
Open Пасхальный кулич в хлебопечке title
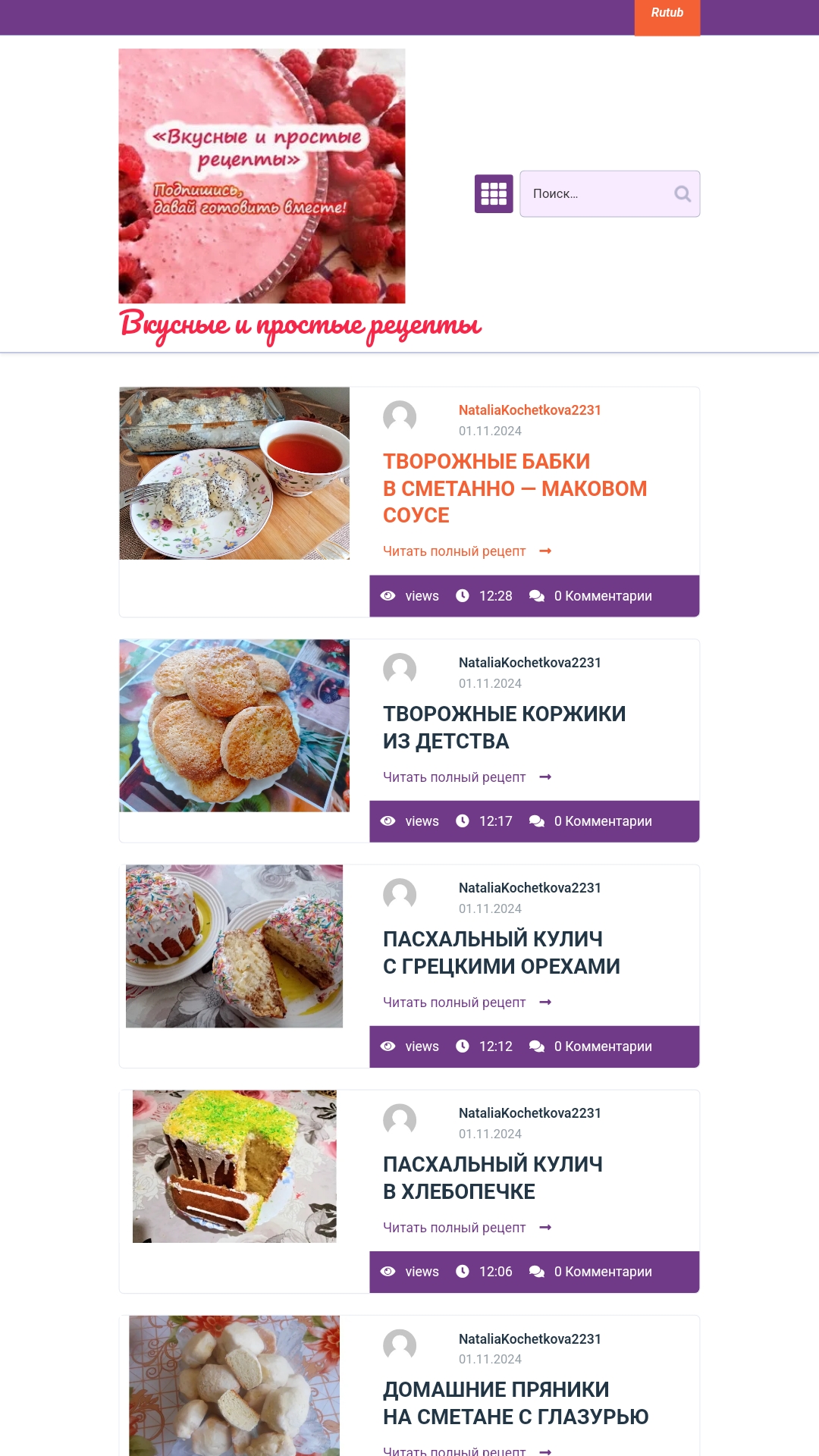tap(492, 1178)
